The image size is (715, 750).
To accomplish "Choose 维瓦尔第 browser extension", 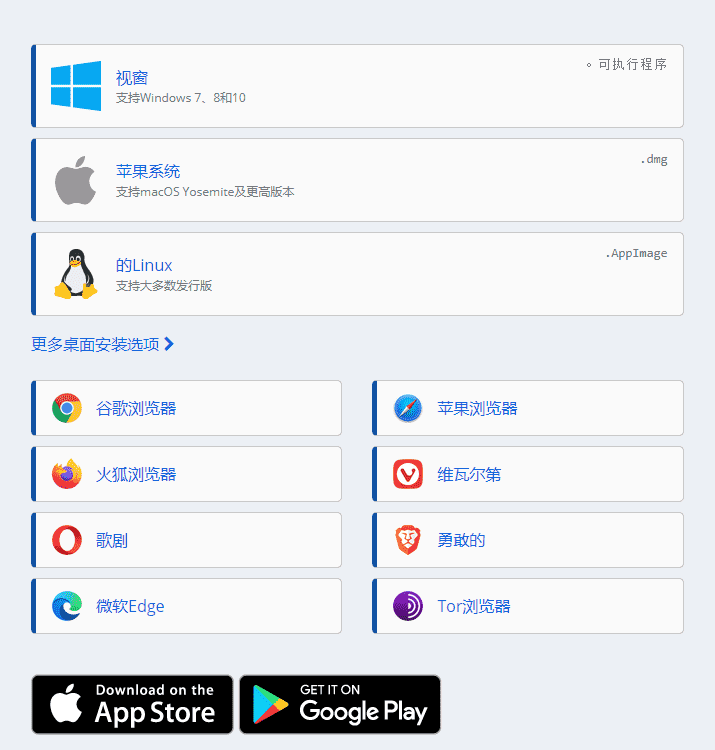I will click(x=528, y=474).
